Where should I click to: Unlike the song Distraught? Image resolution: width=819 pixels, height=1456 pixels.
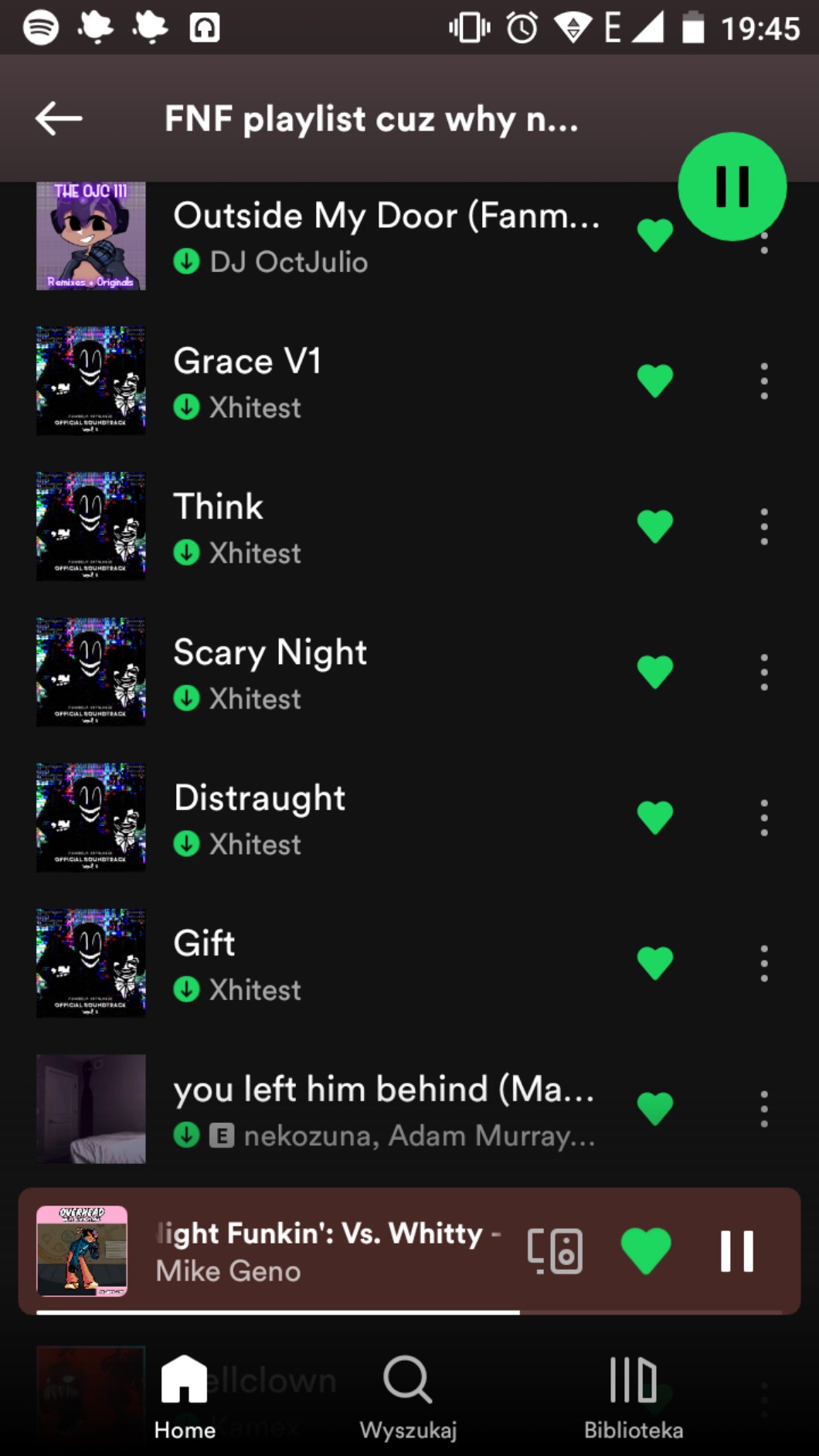(654, 818)
